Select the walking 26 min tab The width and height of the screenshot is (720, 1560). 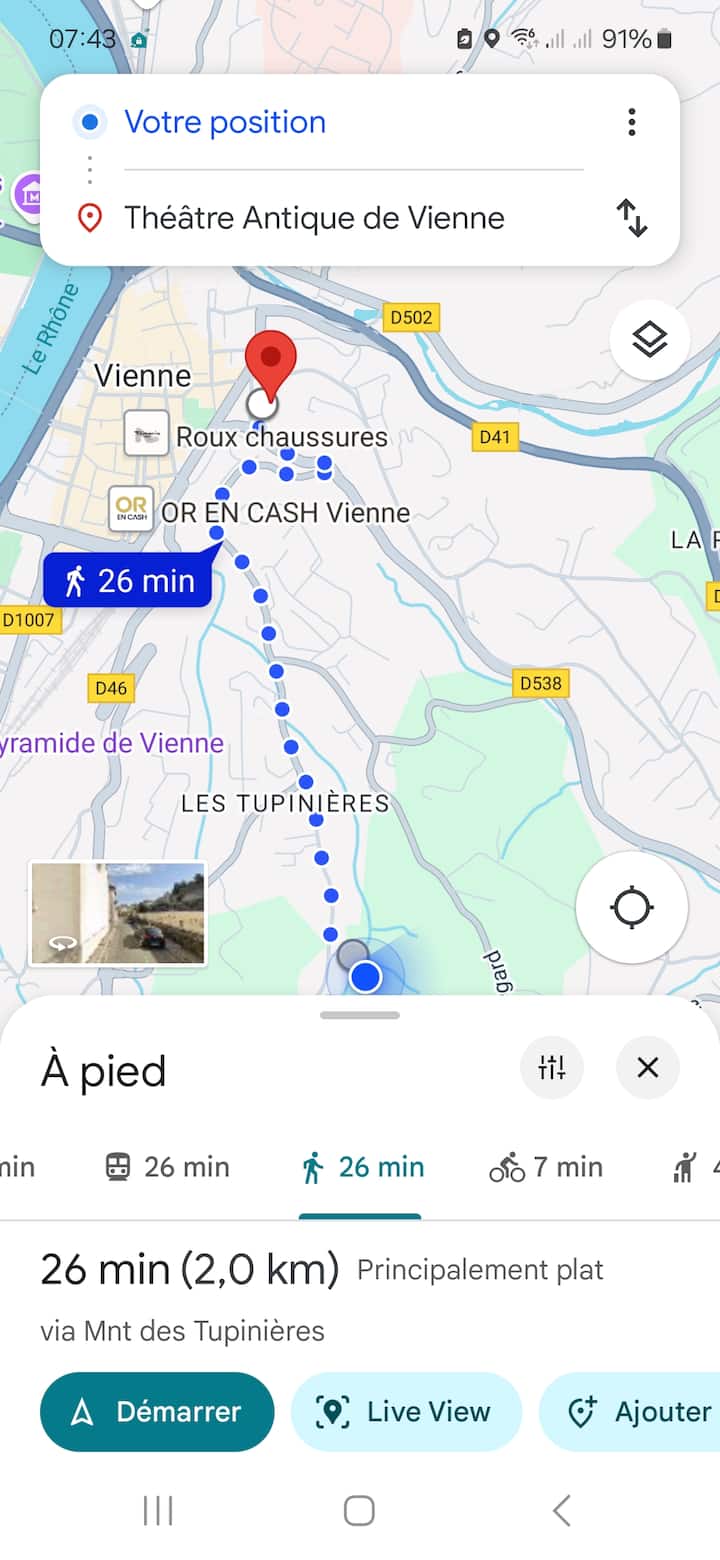point(361,1167)
